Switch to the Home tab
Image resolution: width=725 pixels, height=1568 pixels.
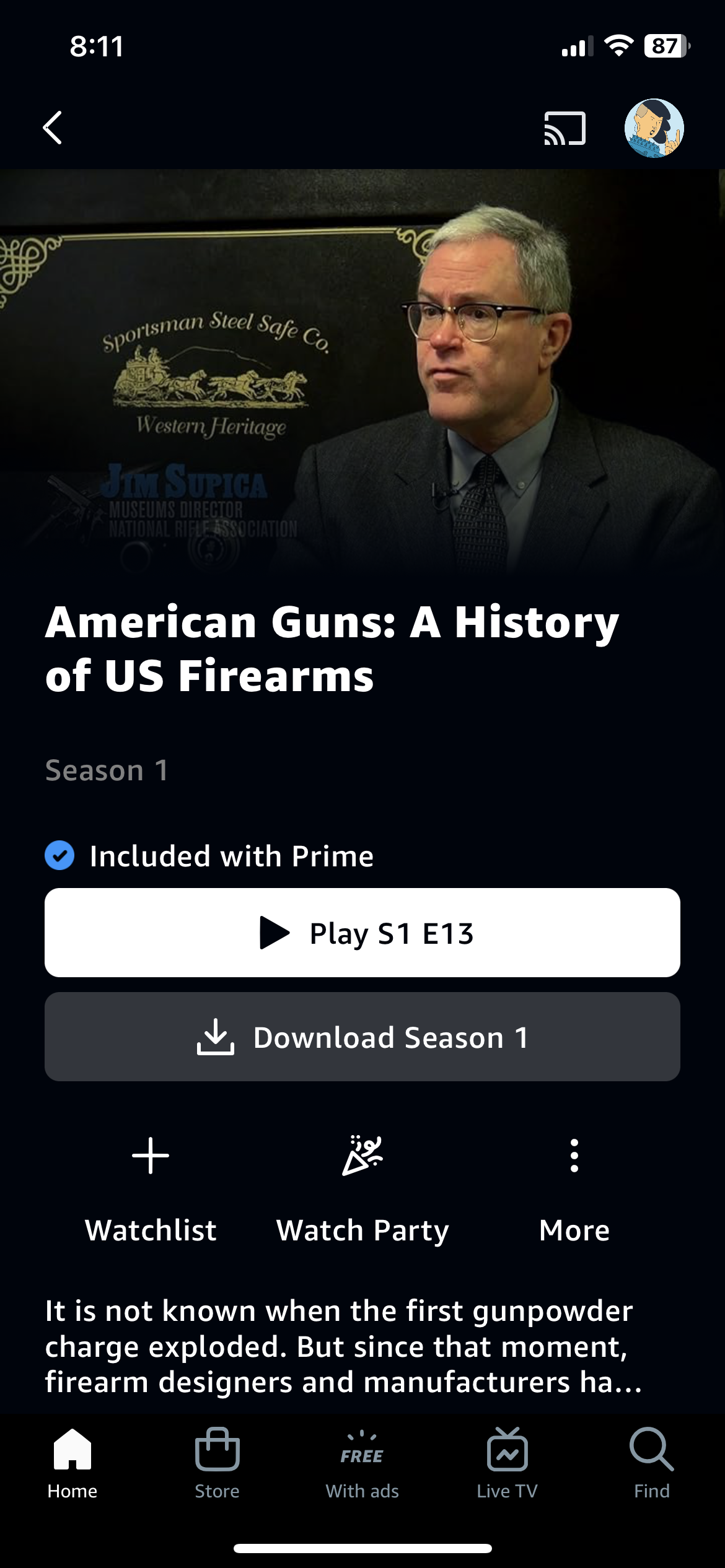[72, 1464]
